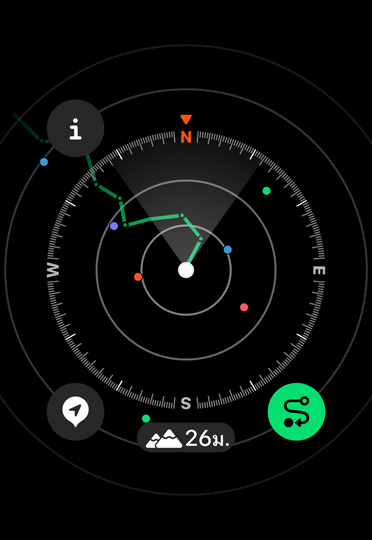The width and height of the screenshot is (372, 540).
Task: Select the orange waypoint dot
Action: click(x=138, y=277)
